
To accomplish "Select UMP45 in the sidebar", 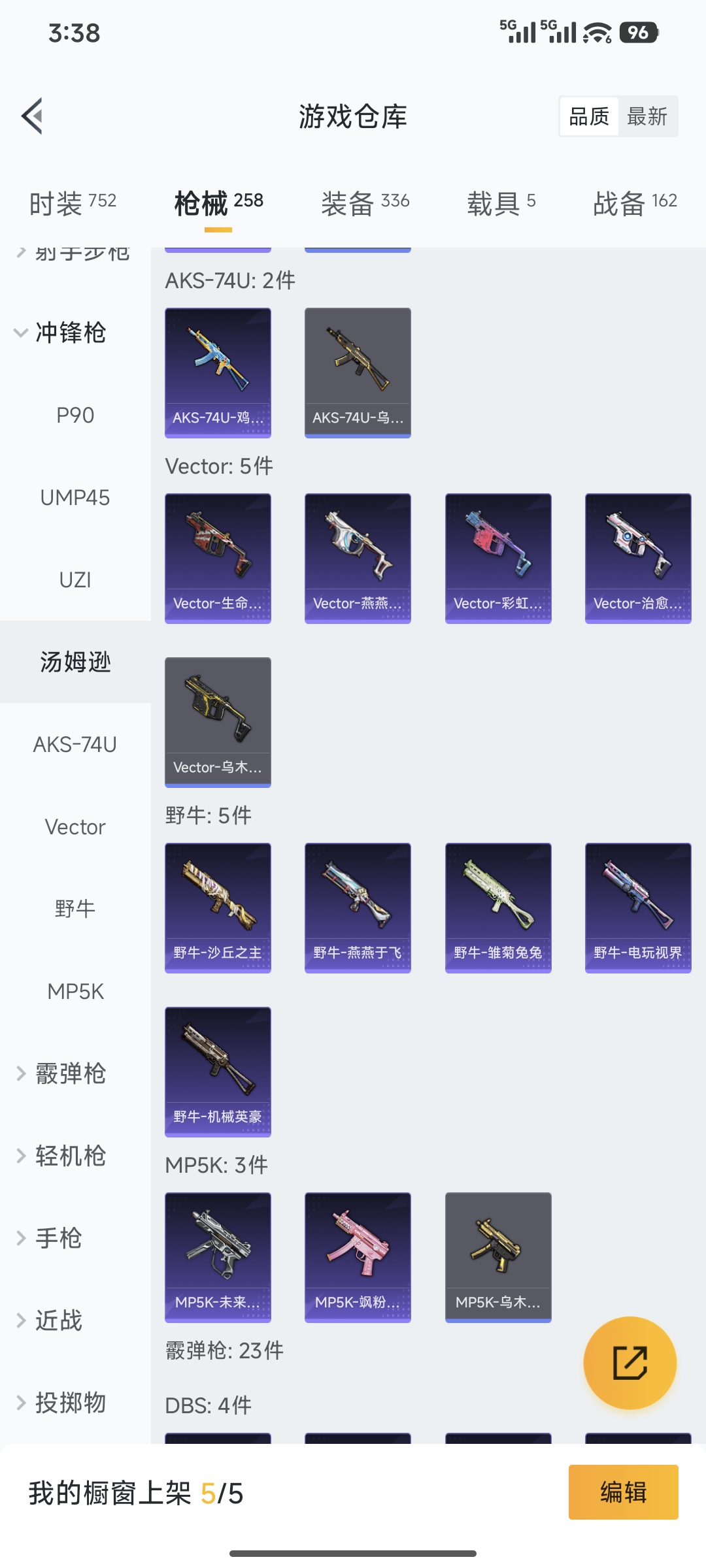I will pyautogui.click(x=75, y=498).
